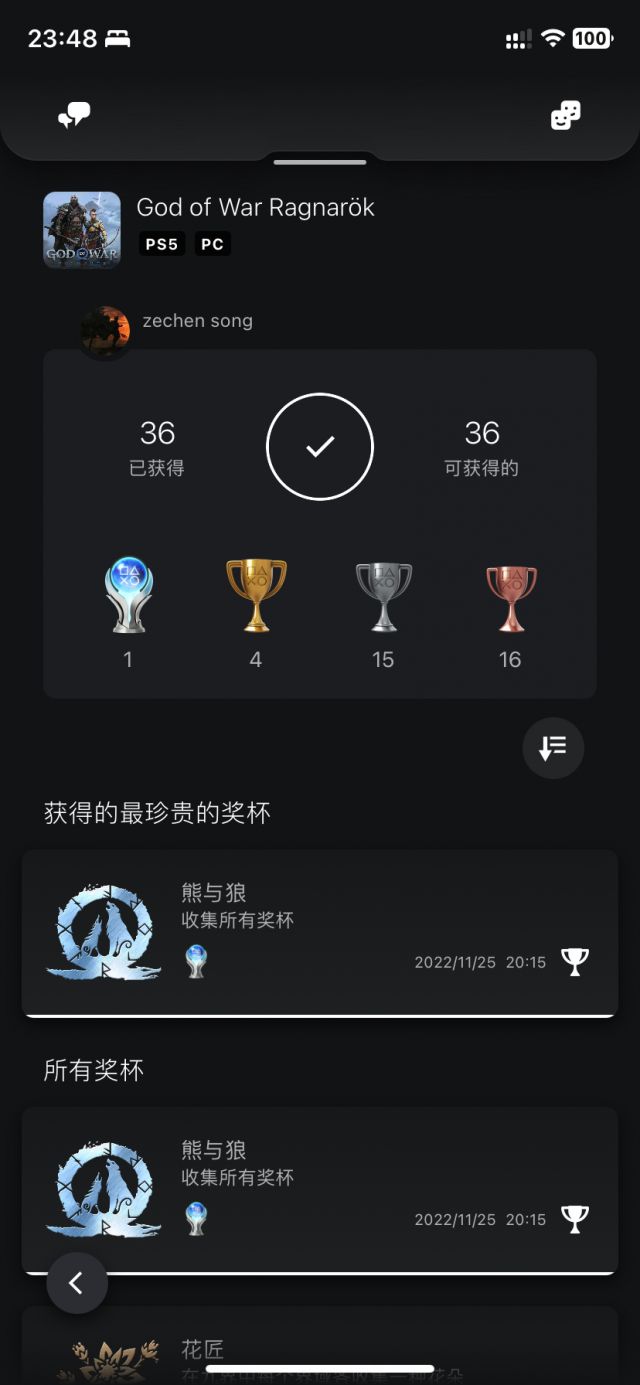
Task: Open 熊与狼 trophy under 所有奖杯
Action: point(320,1190)
